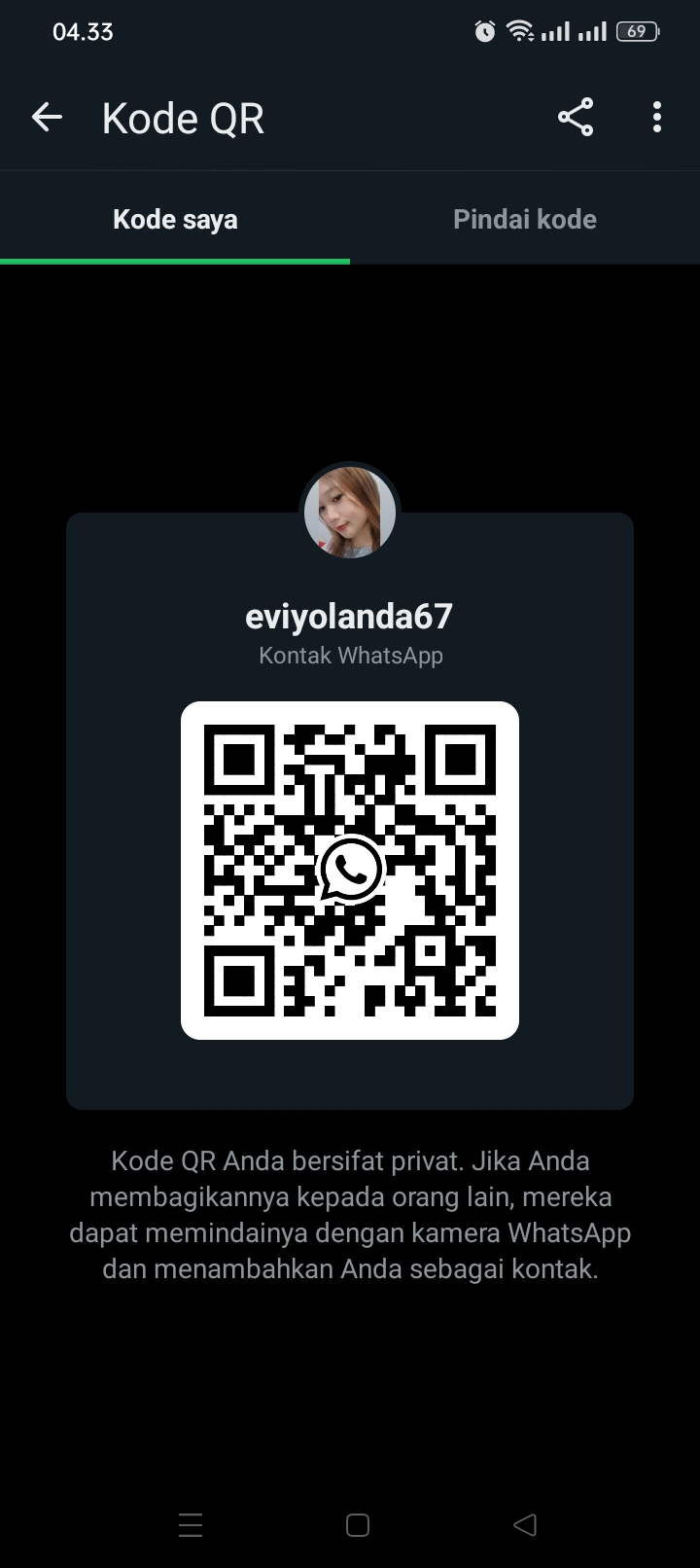Select the Kode saya tab
Screen dimensions: 700x1568
tap(175, 219)
